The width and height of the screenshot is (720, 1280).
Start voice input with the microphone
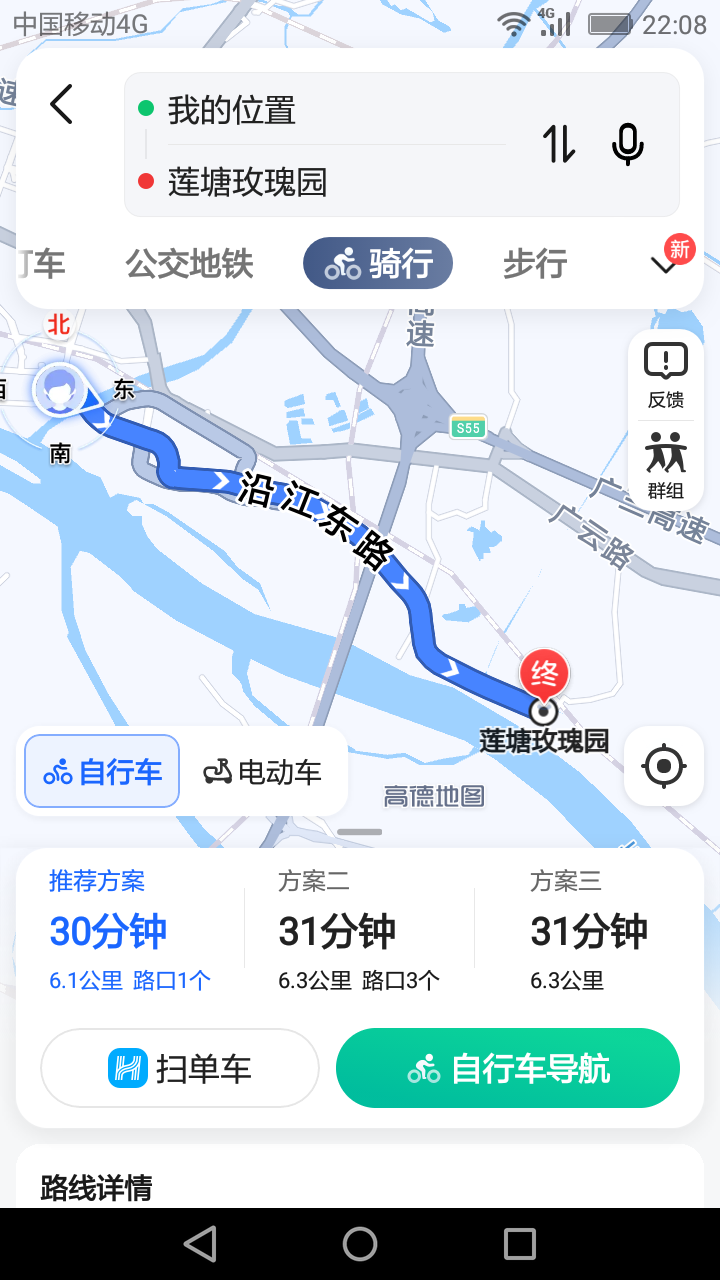coord(628,144)
